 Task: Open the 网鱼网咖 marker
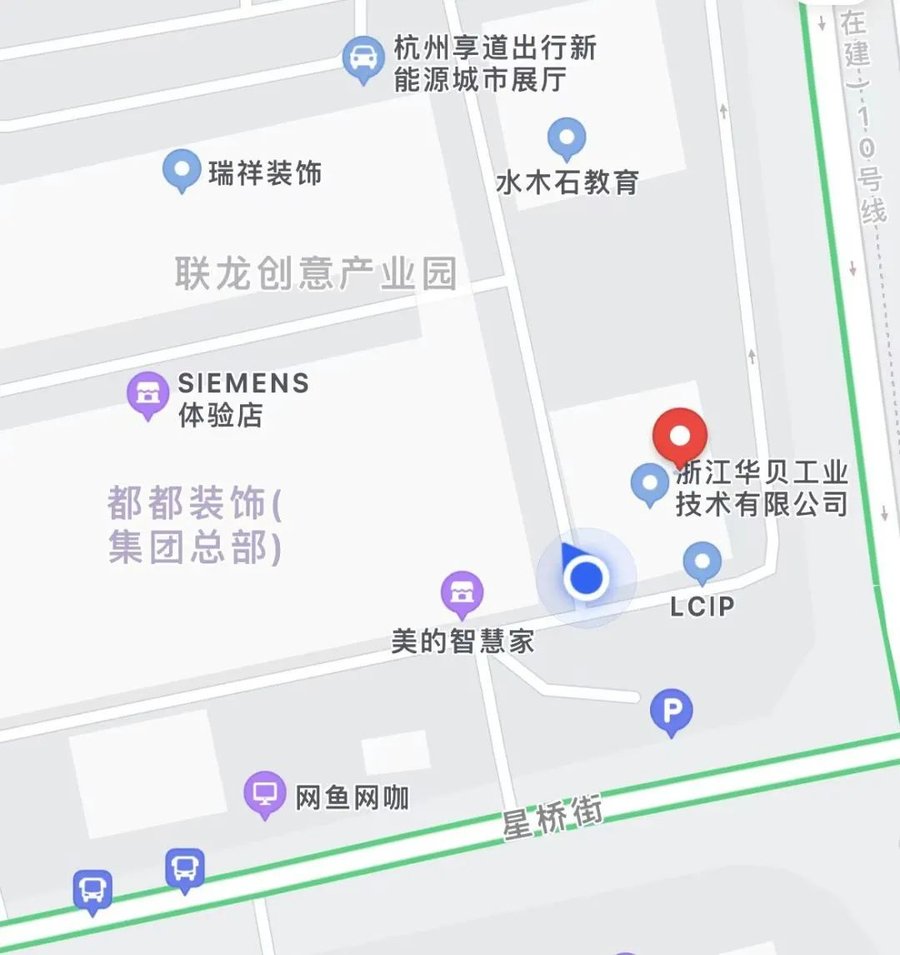(x=264, y=795)
